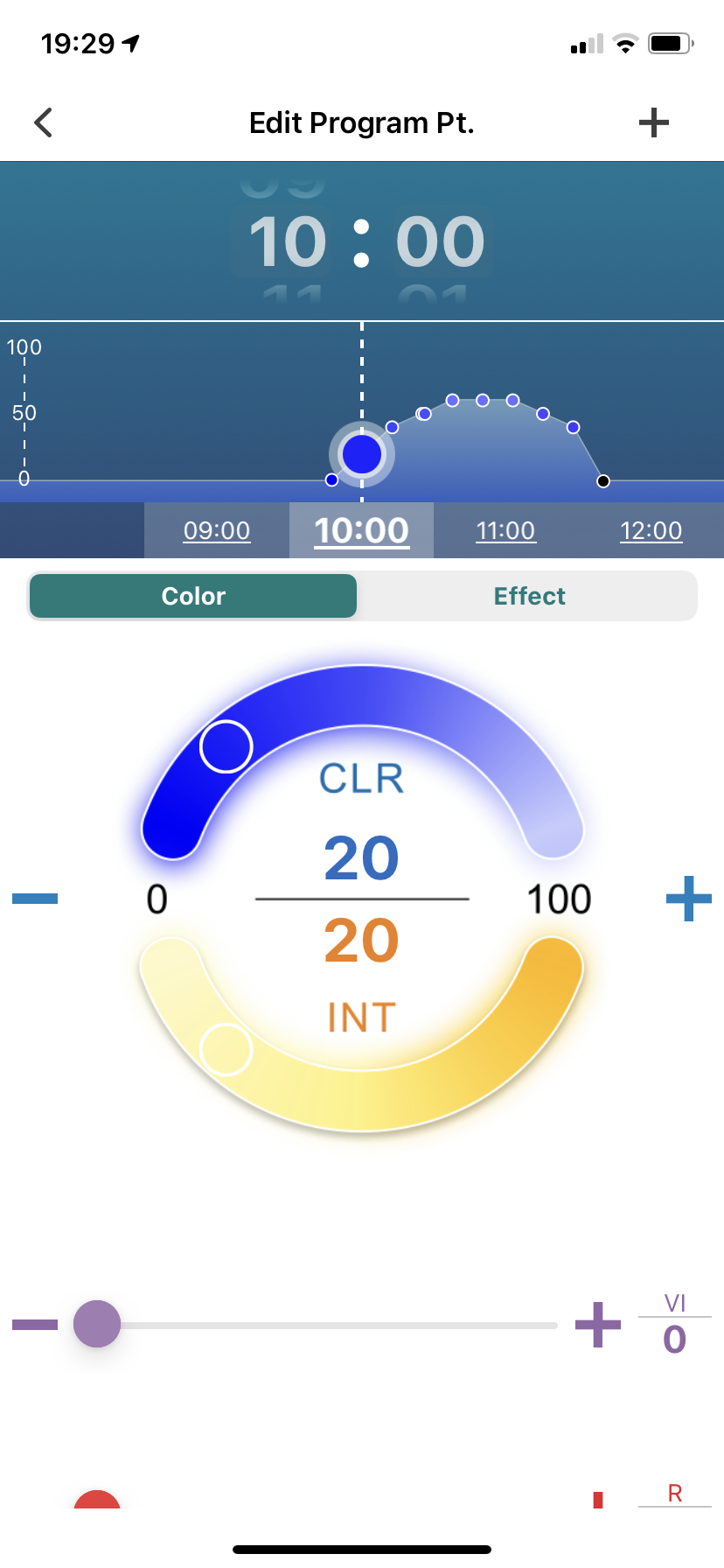Jump to the 12:00 time label
The image size is (724, 1568).
651,530
